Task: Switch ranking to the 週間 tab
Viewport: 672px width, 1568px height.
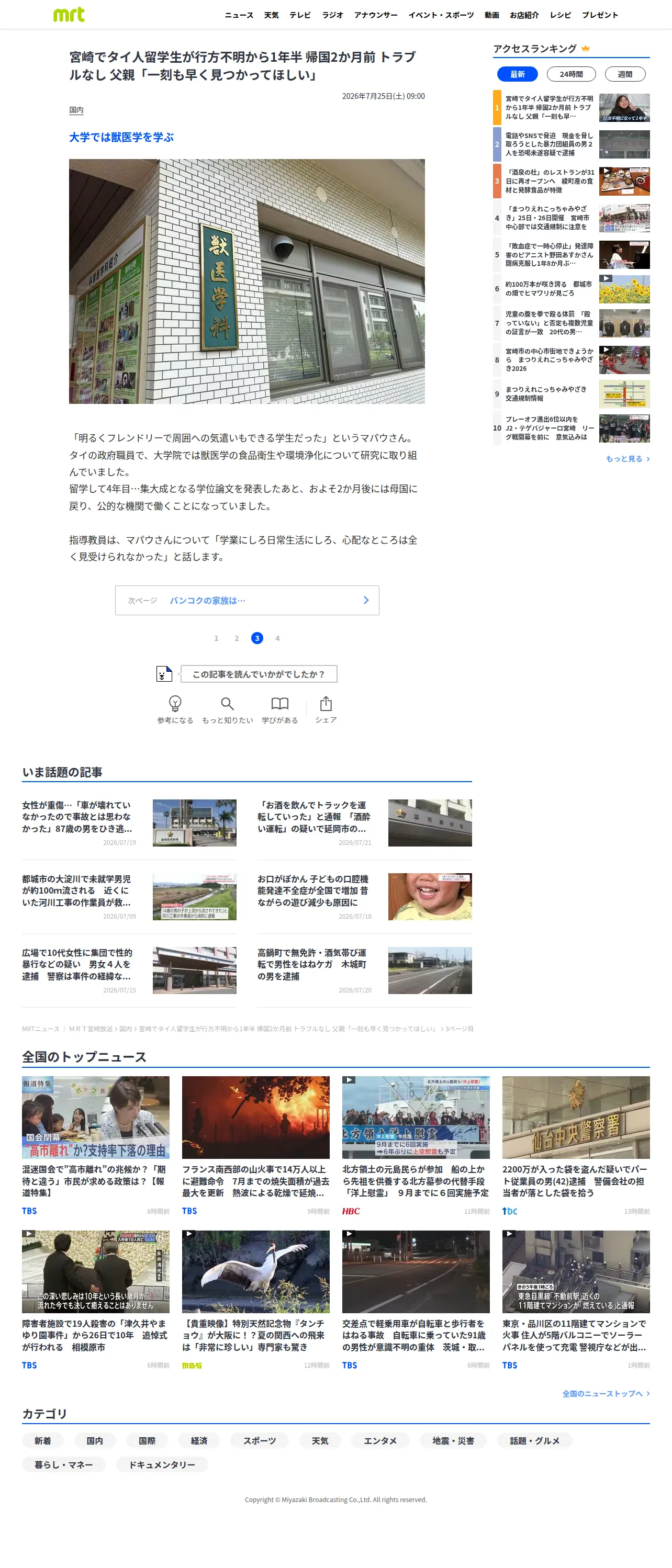Action: tap(624, 74)
